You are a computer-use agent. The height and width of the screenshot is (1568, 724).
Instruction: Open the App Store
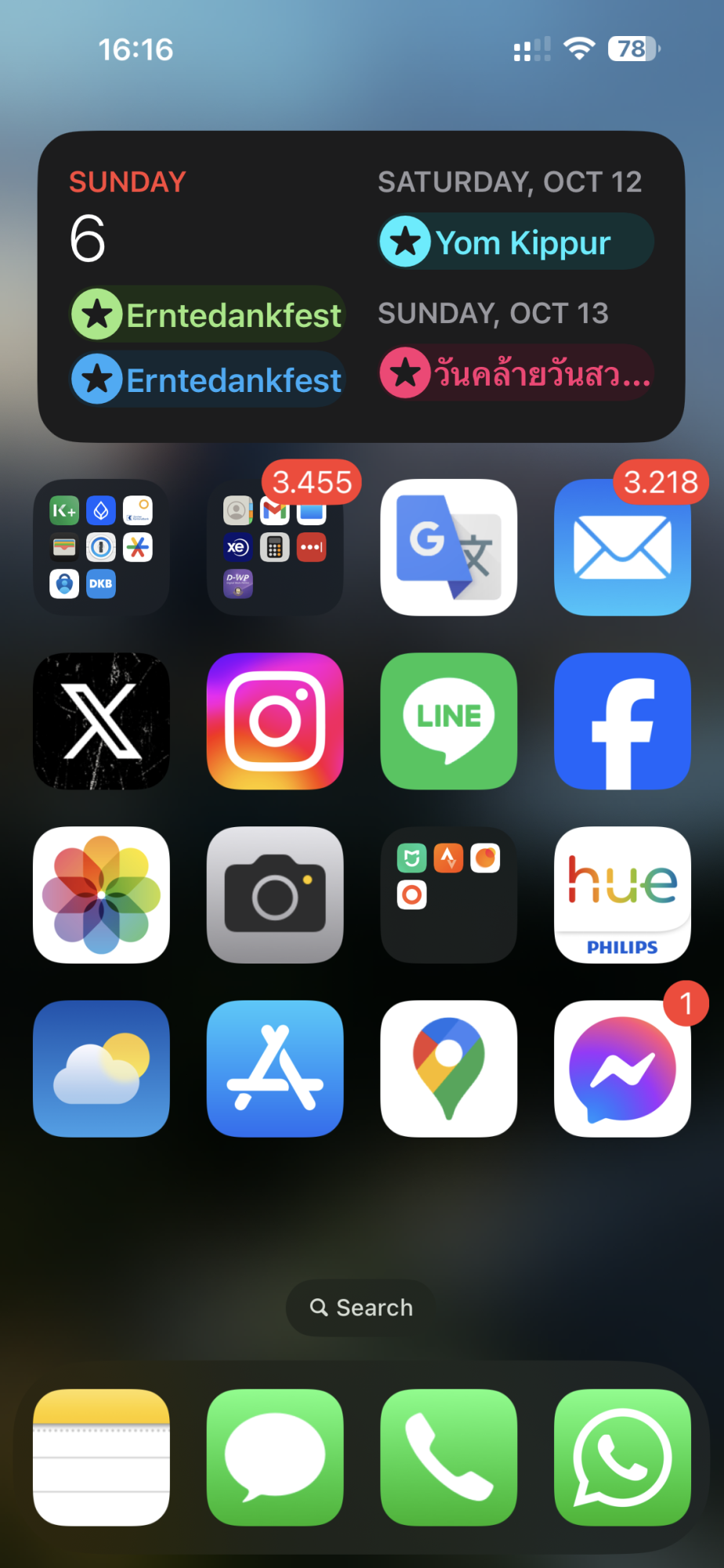[x=275, y=1069]
